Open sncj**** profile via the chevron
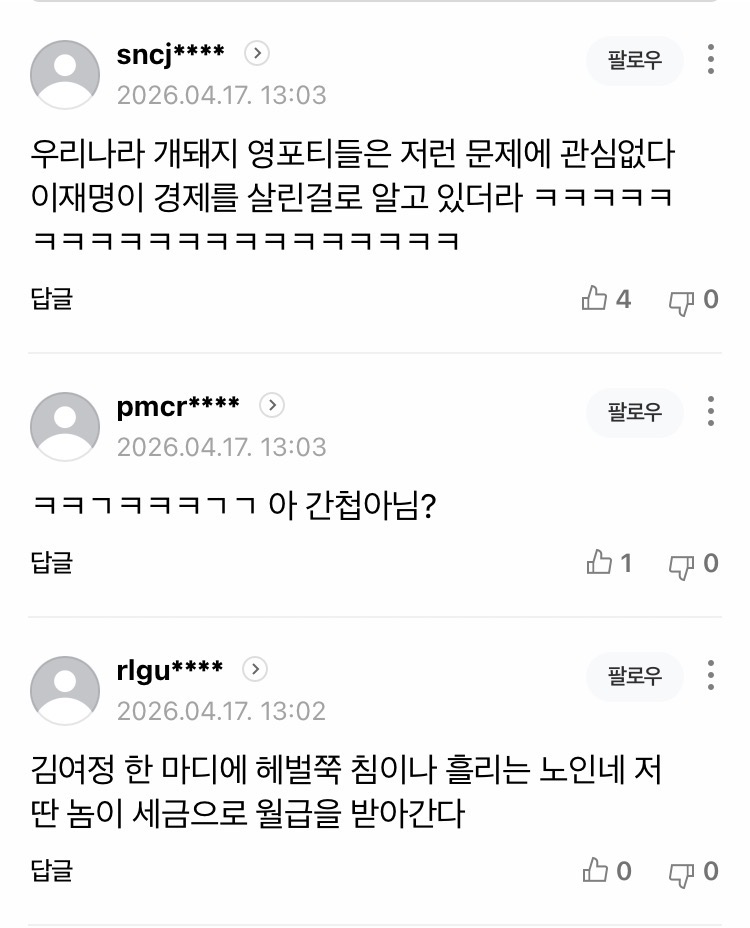This screenshot has width=750, height=928. click(x=257, y=54)
